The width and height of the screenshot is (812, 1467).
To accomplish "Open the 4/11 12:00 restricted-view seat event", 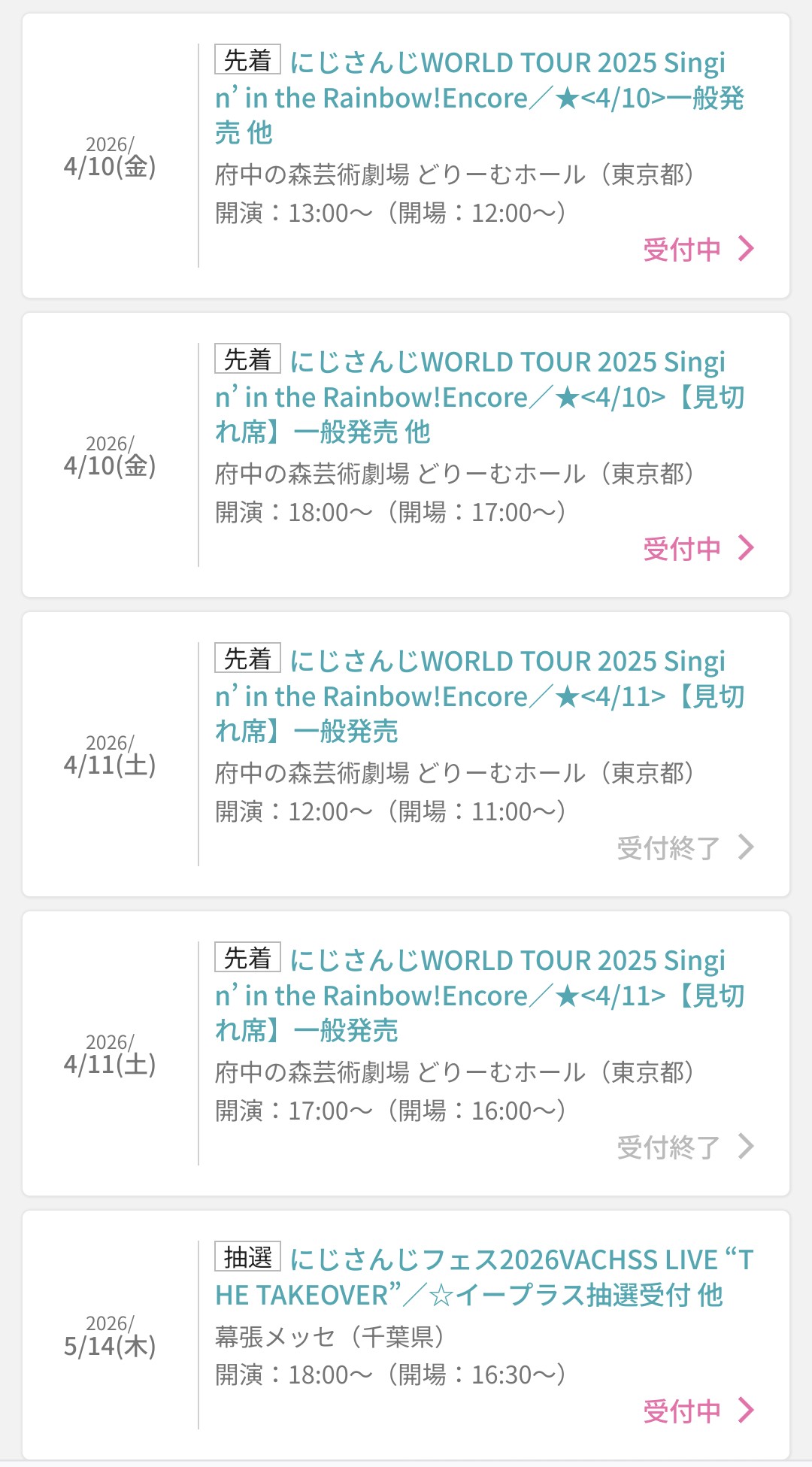I will (480, 696).
